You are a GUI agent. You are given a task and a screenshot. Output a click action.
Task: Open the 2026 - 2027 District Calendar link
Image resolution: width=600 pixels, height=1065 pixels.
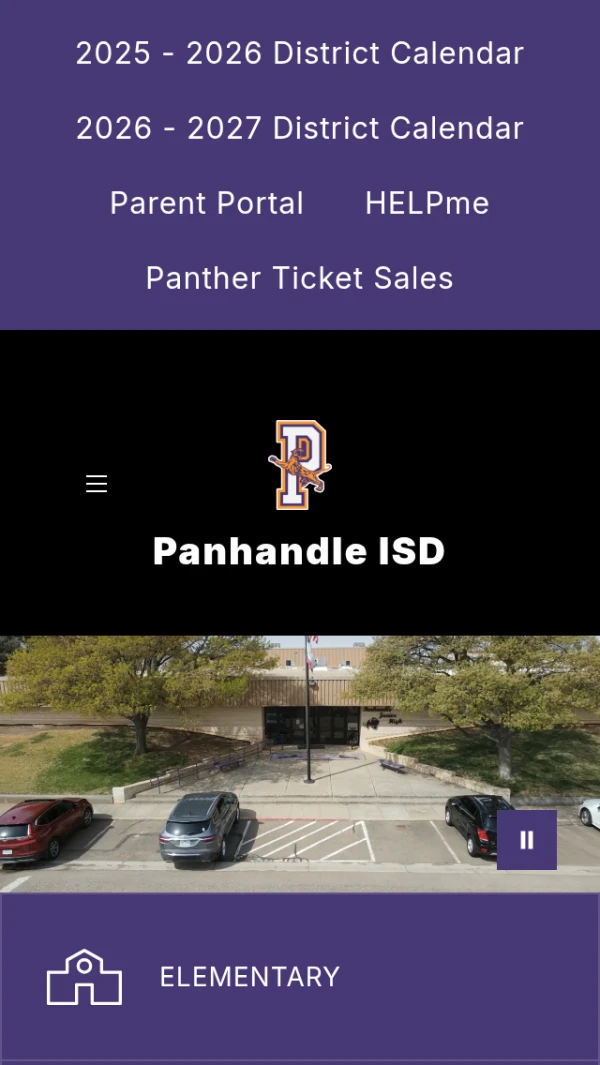click(x=299, y=128)
